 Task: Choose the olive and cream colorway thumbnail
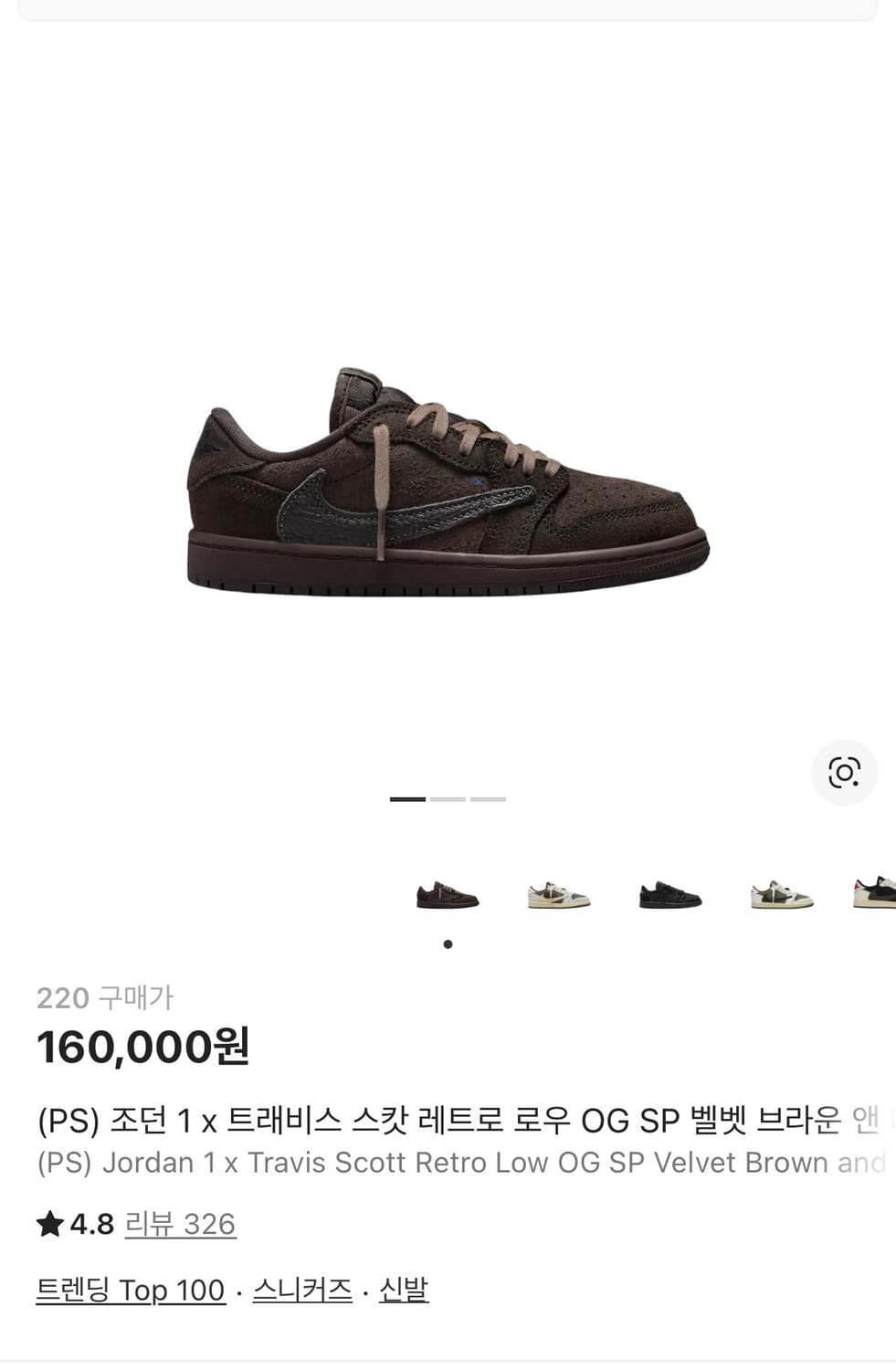[x=781, y=895]
